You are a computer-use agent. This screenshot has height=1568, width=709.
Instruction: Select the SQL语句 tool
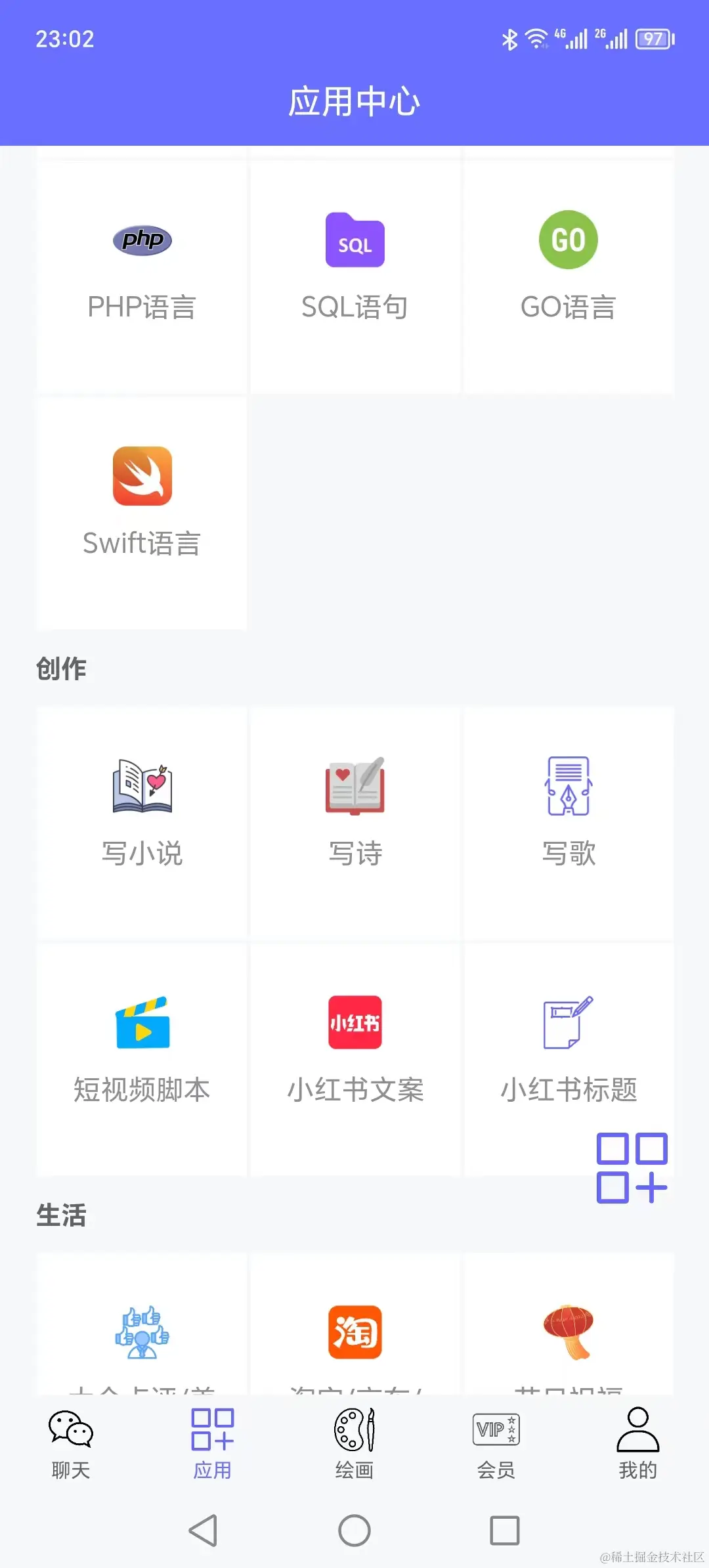point(354,276)
